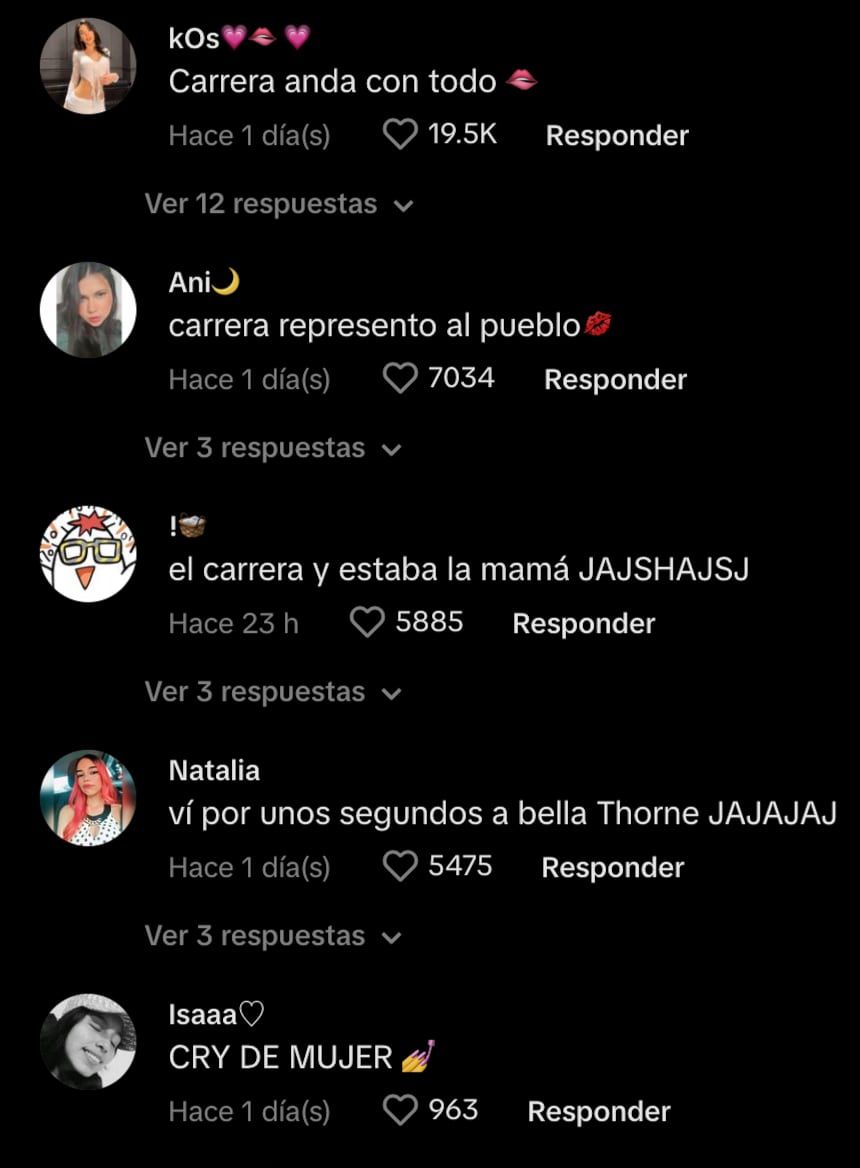Like Natalia's Bella Thorne comment
The width and height of the screenshot is (860, 1168).
pyautogui.click(x=401, y=866)
